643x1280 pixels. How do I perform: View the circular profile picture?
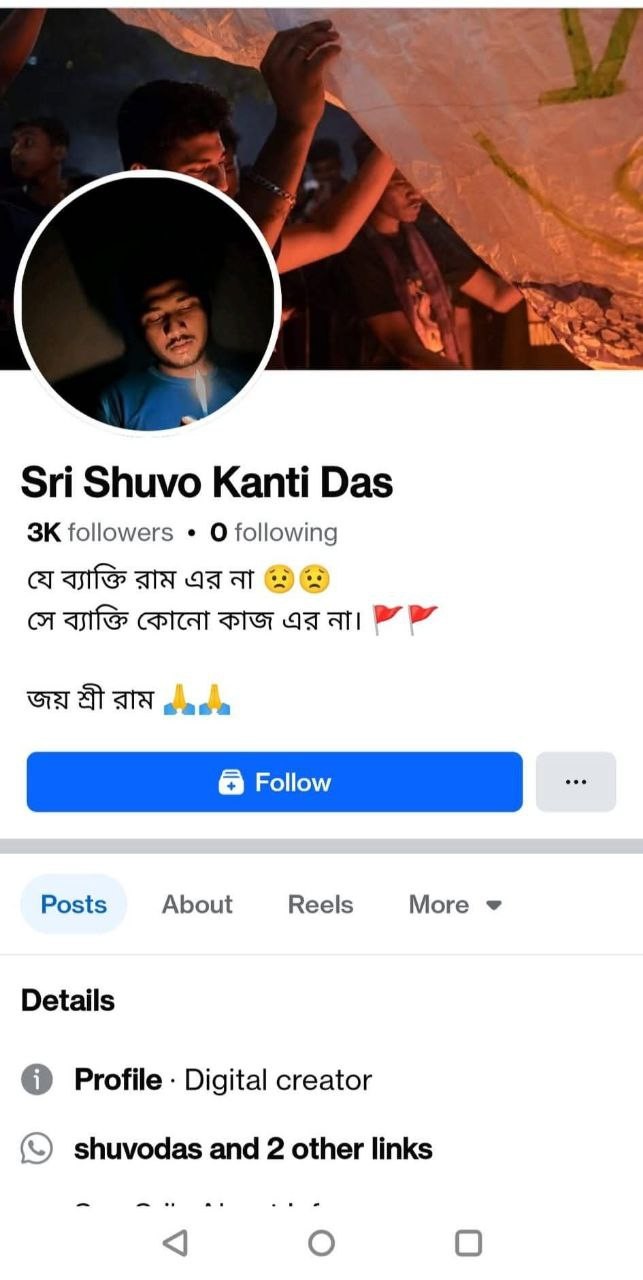tap(147, 303)
